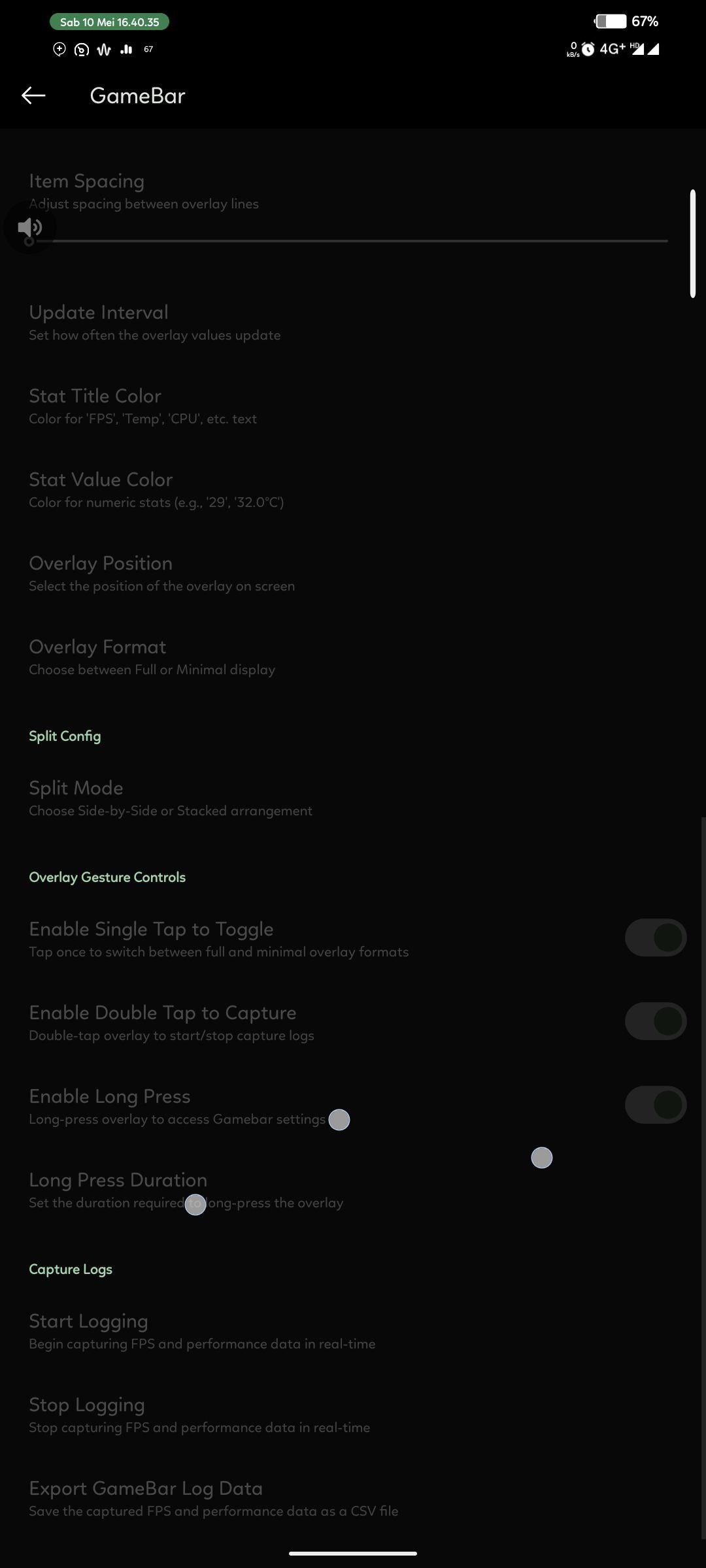The image size is (706, 1568).
Task: Open Long Press Duration setting
Action: pyautogui.click(x=353, y=1190)
